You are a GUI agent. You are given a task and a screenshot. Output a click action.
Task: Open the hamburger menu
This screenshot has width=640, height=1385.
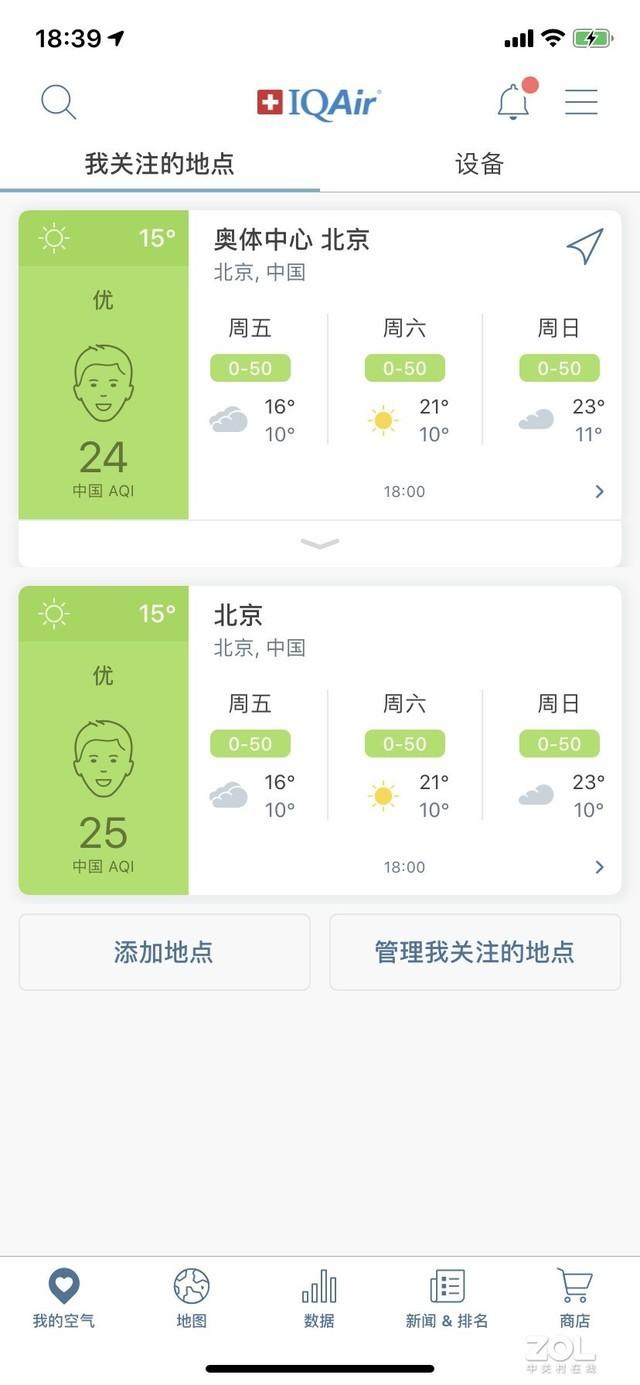tap(581, 102)
